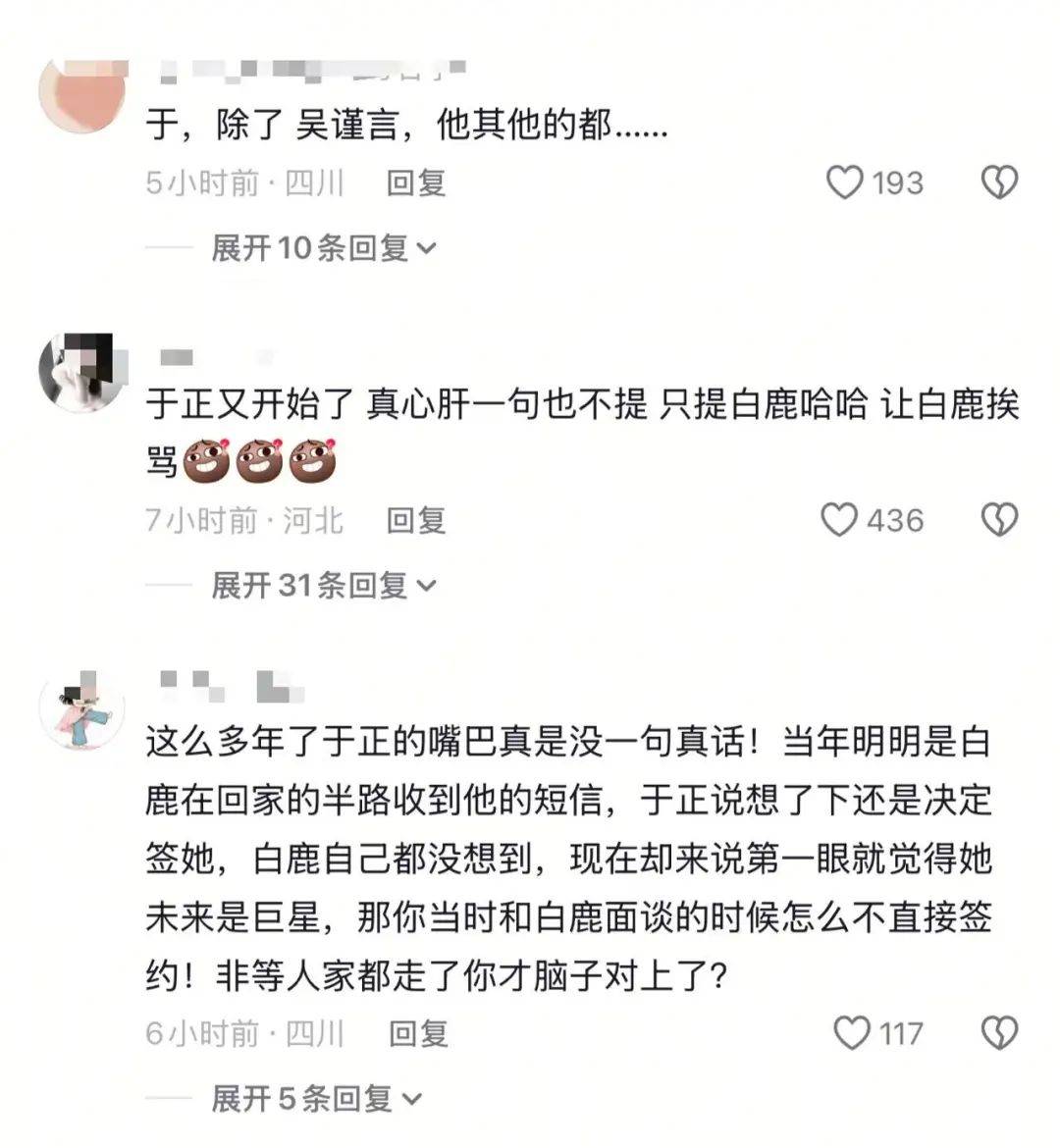
Task: Like the comment with 117 likes
Action: point(851,1033)
